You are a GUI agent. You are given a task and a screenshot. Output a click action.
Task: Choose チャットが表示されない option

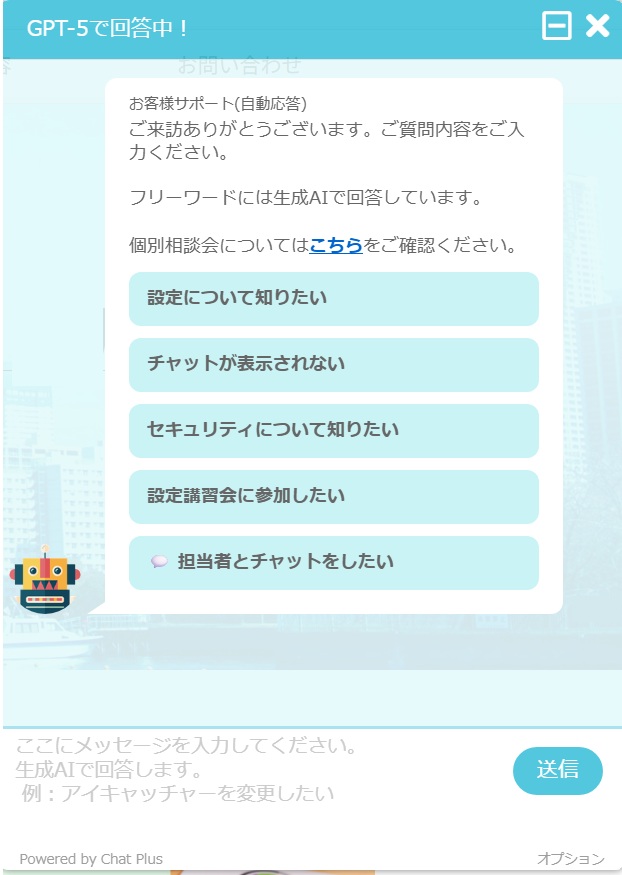[x=333, y=364]
